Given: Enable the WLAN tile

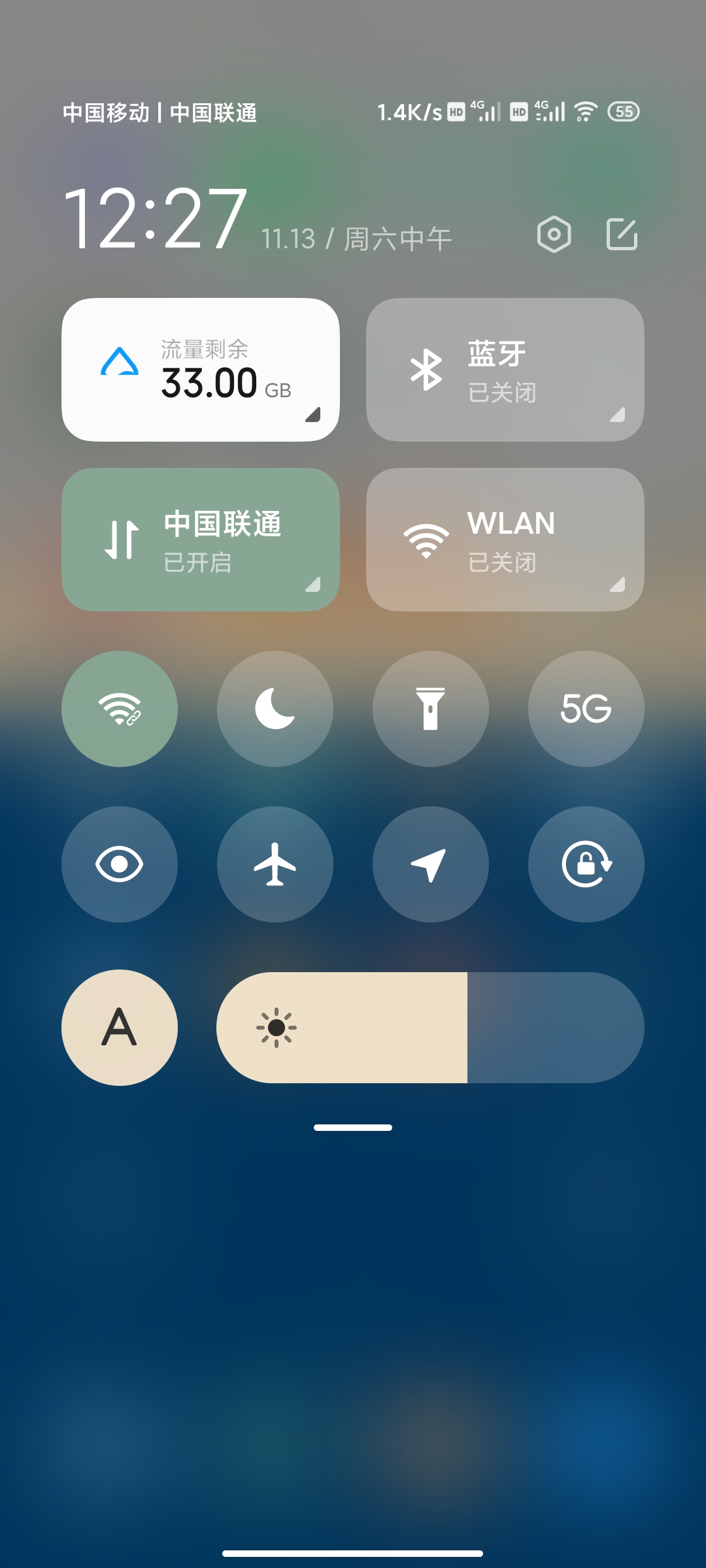Looking at the screenshot, I should click(x=505, y=540).
